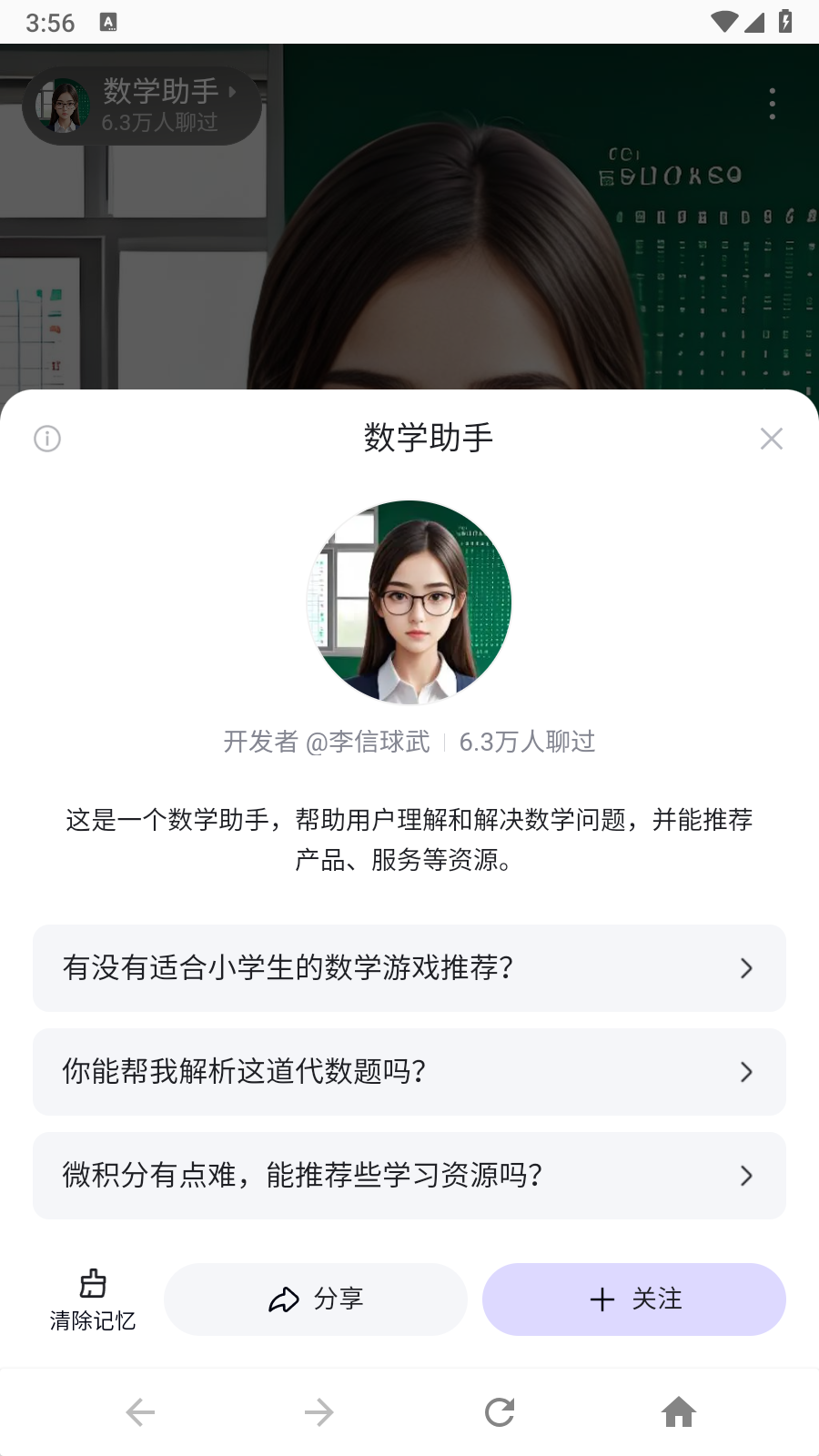Select 你能帮我解析这道代数题吗 prompt
This screenshot has height=1456, width=819.
pos(409,1071)
